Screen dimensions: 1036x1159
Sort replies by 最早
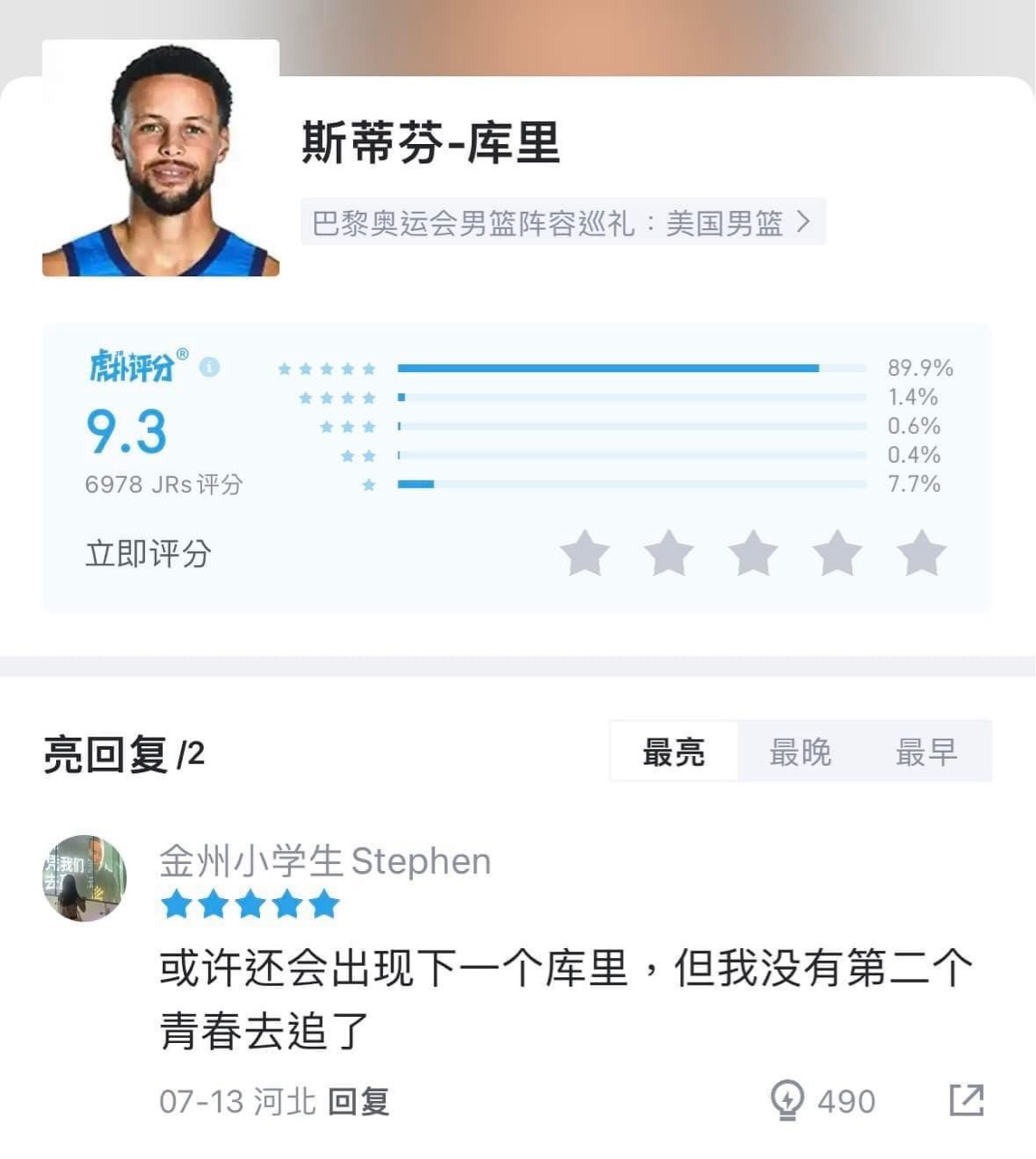click(926, 752)
